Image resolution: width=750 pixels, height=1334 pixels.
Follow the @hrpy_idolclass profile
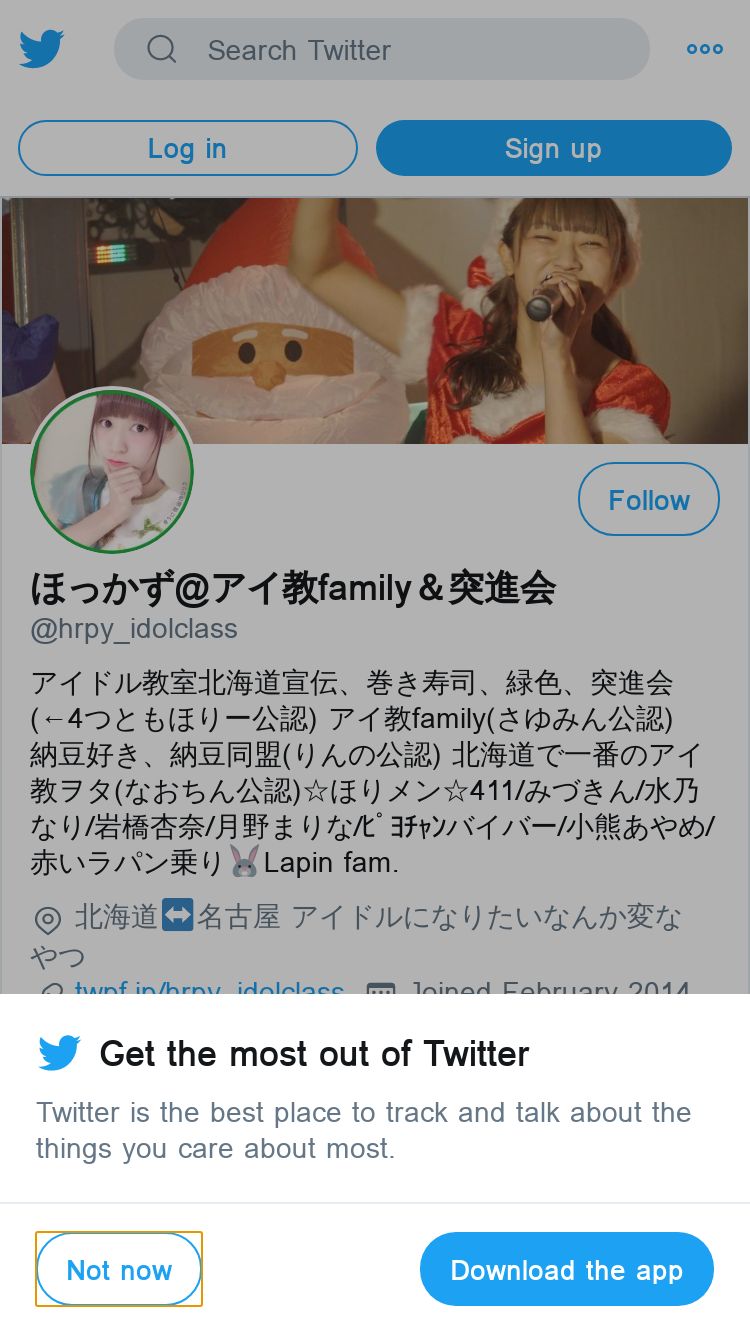click(x=649, y=499)
